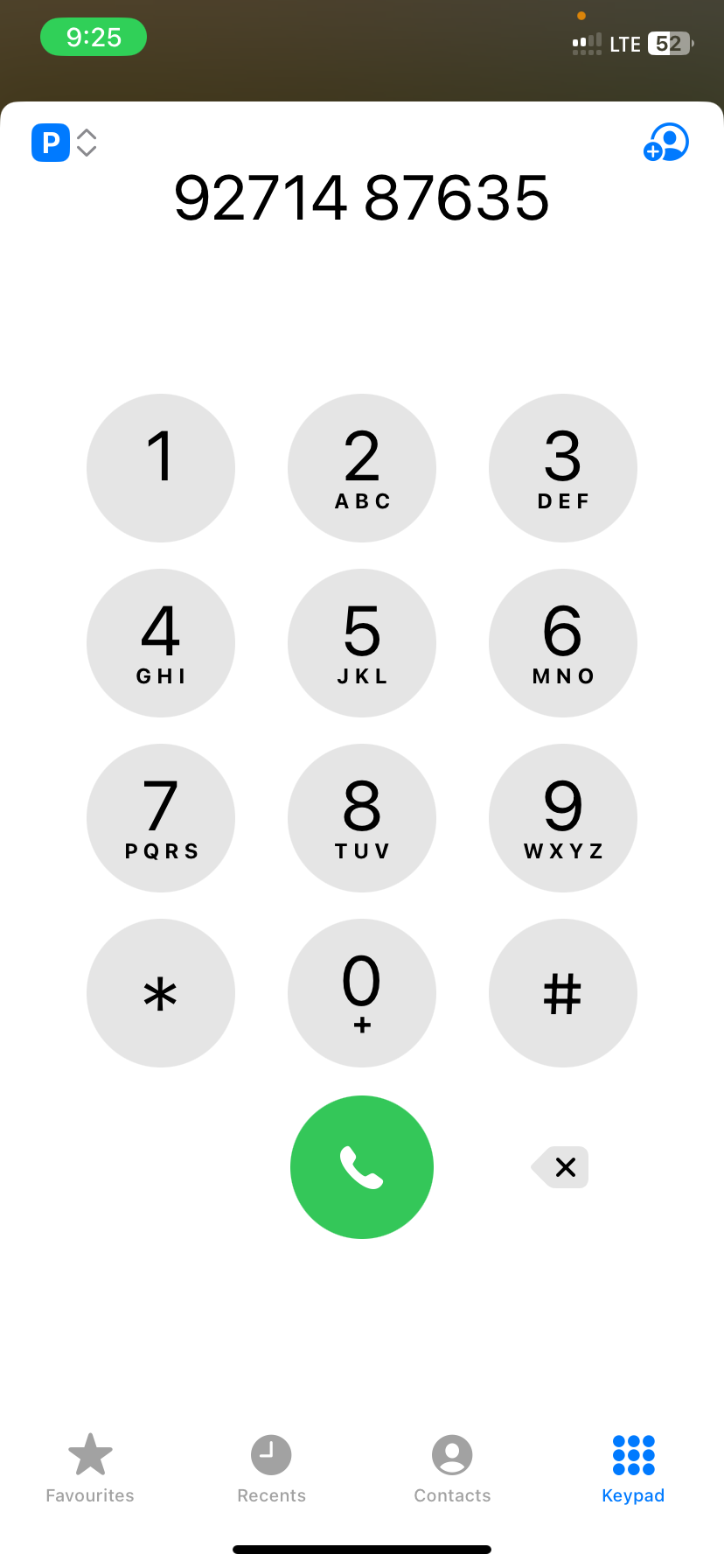Tap the 5 JKL key

pos(362,643)
